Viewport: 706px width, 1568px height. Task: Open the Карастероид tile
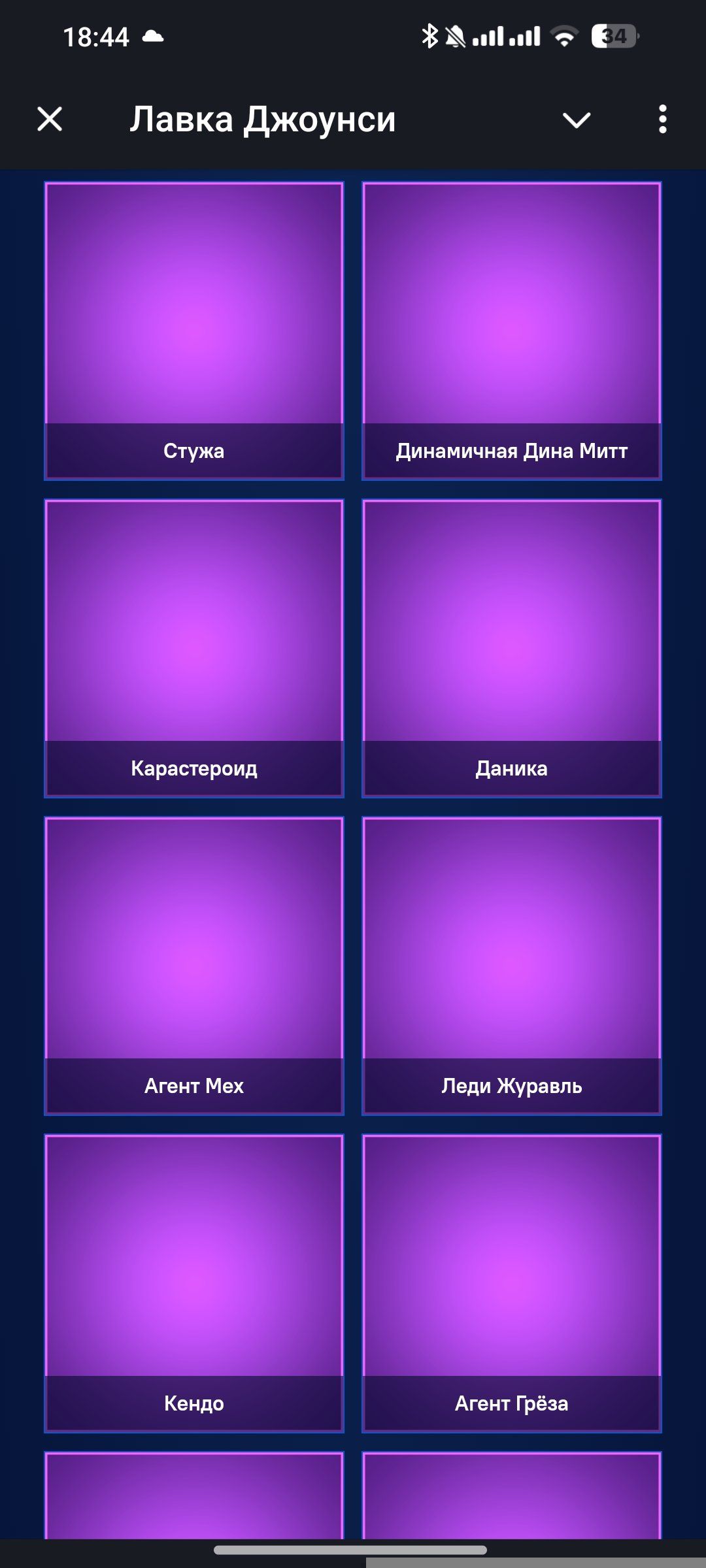pyautogui.click(x=194, y=648)
